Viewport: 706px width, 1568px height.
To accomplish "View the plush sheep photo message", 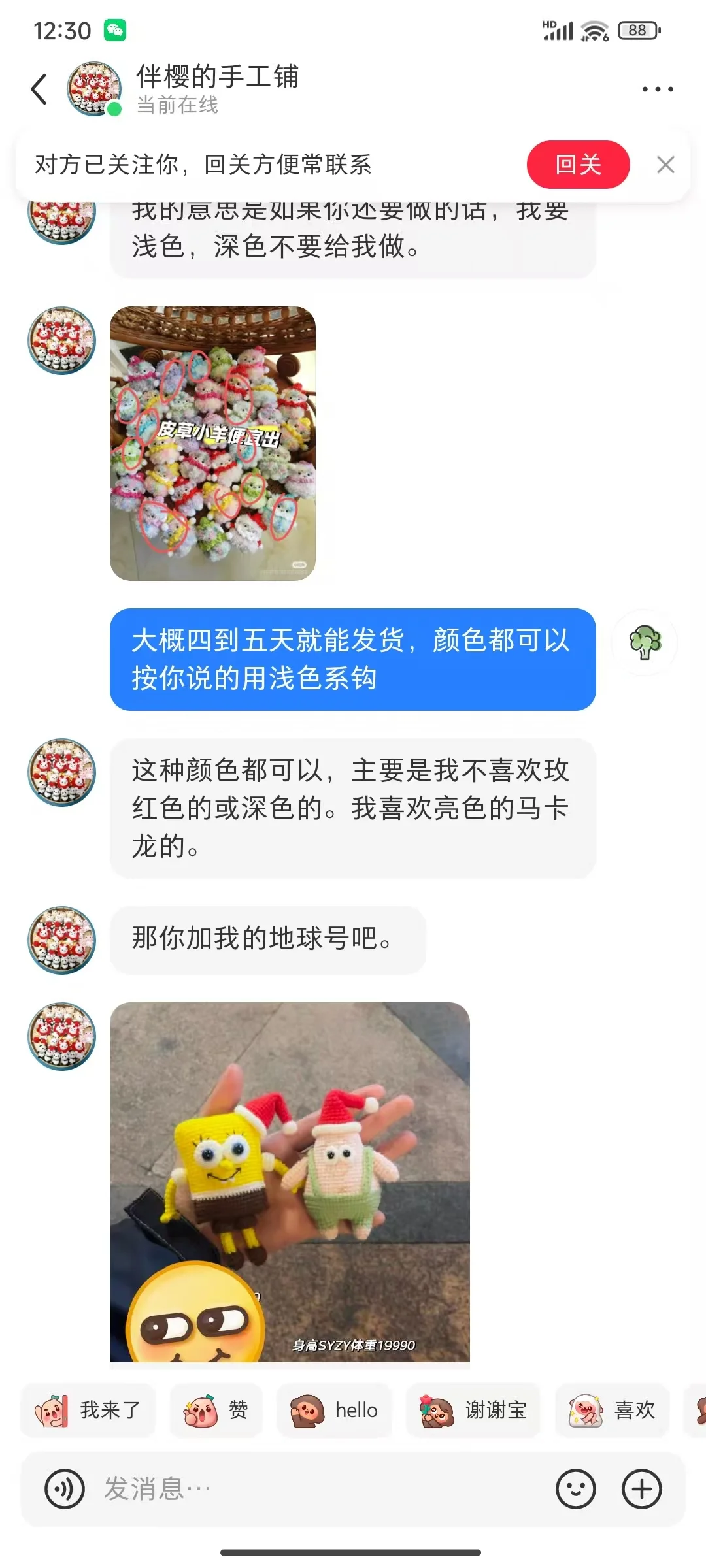I will coord(212,443).
